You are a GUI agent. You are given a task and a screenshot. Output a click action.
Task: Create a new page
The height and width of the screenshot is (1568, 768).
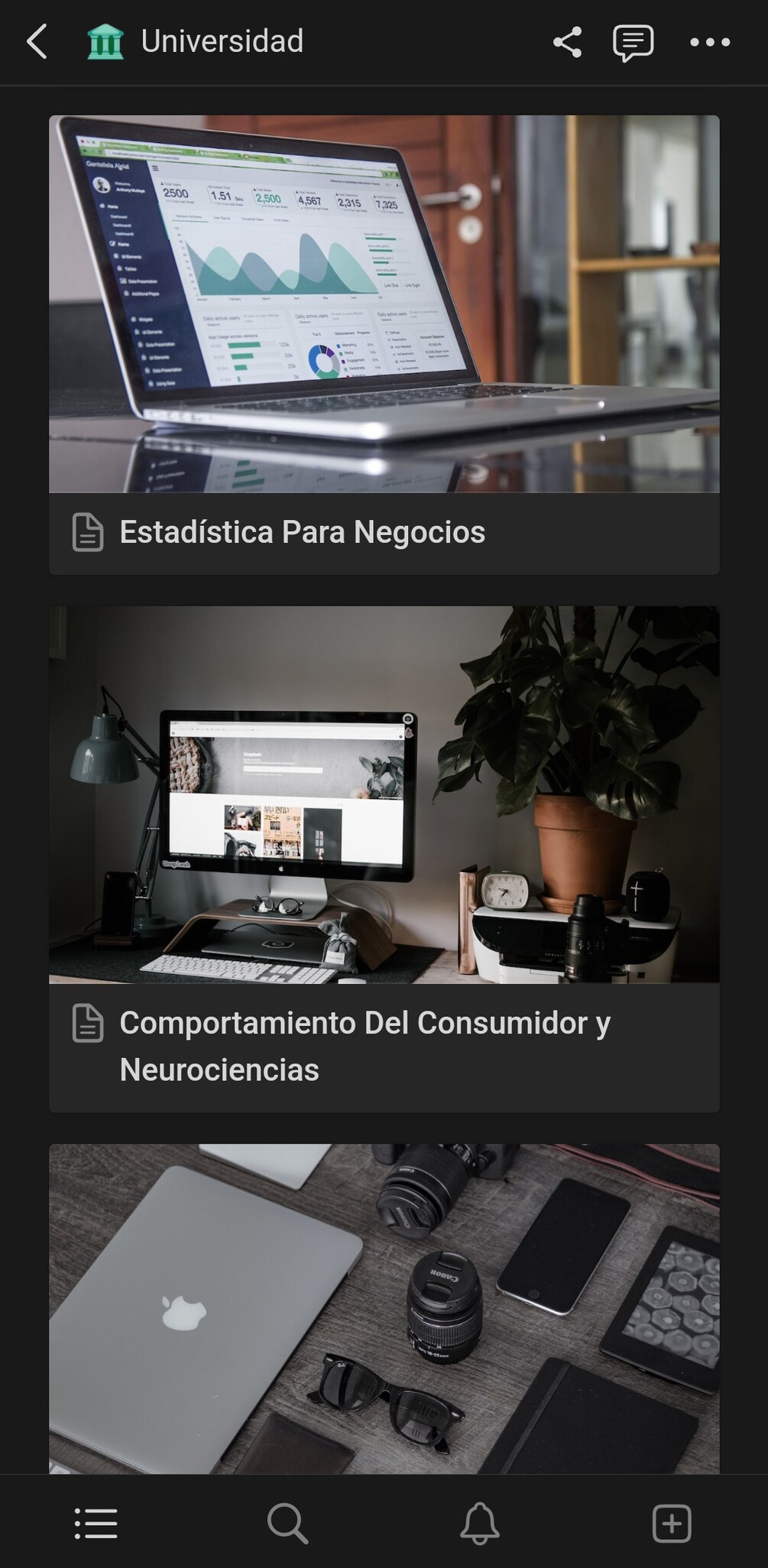672,1524
